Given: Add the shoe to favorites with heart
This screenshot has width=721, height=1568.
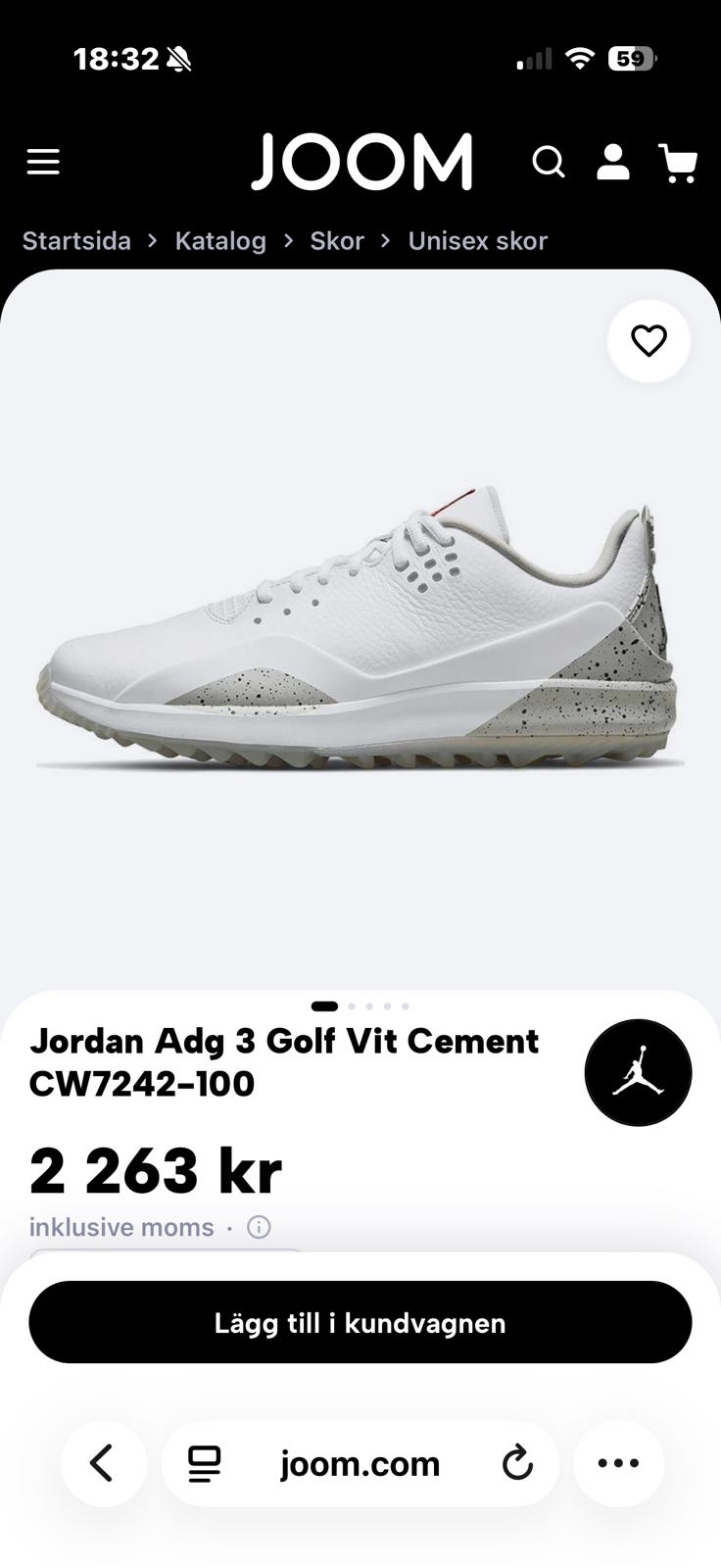Looking at the screenshot, I should (649, 340).
